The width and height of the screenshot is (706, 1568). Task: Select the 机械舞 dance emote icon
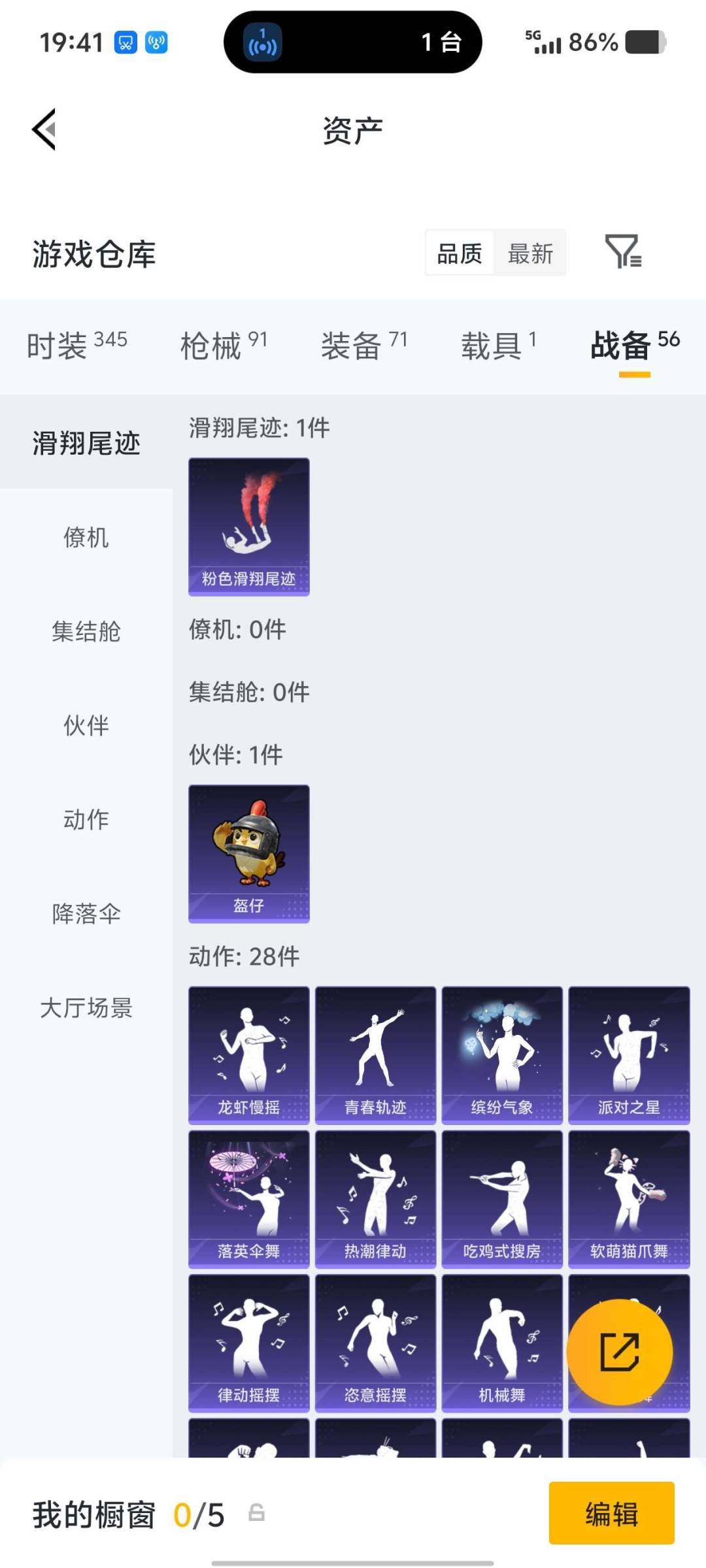click(502, 1346)
